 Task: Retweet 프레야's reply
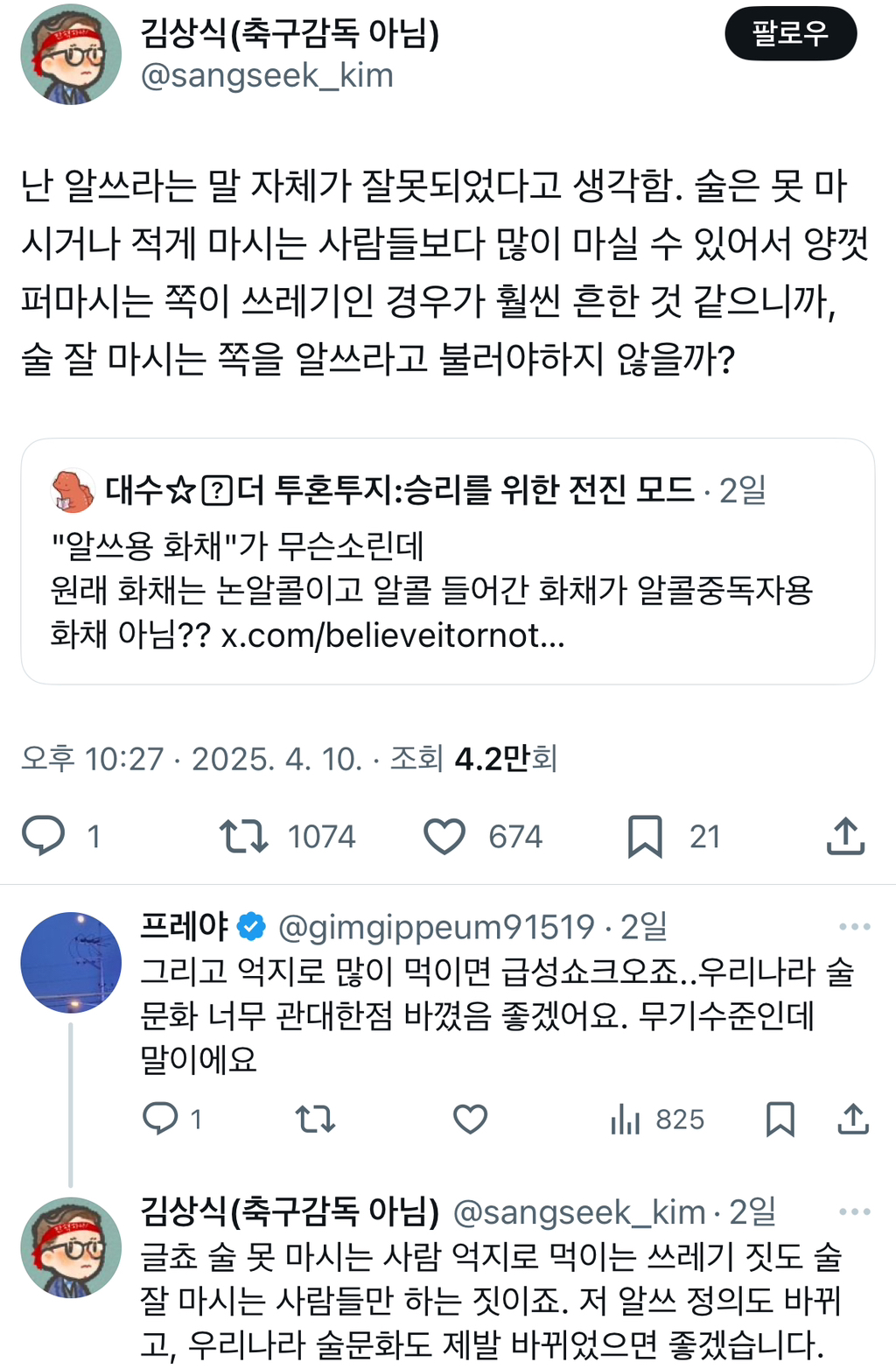click(315, 1119)
